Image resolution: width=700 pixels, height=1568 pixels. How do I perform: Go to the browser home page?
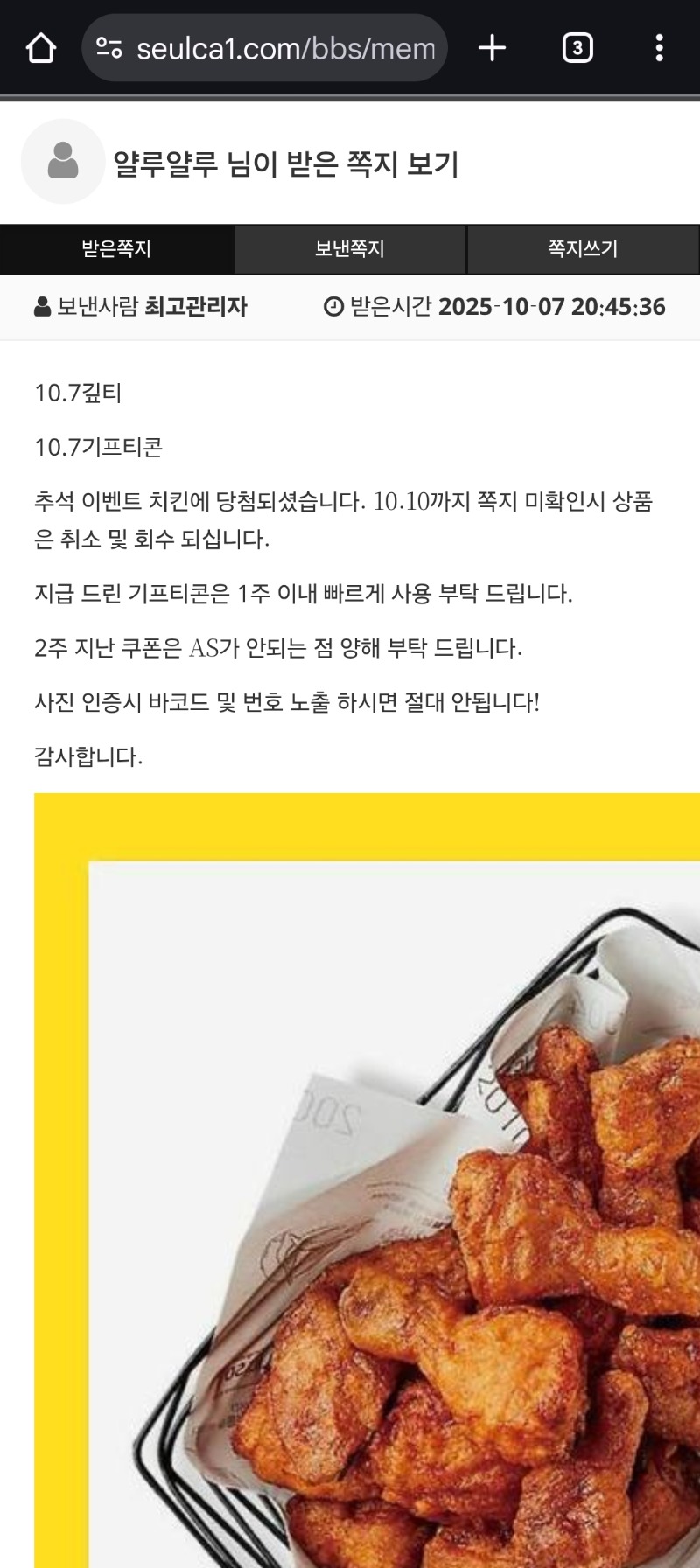(41, 48)
